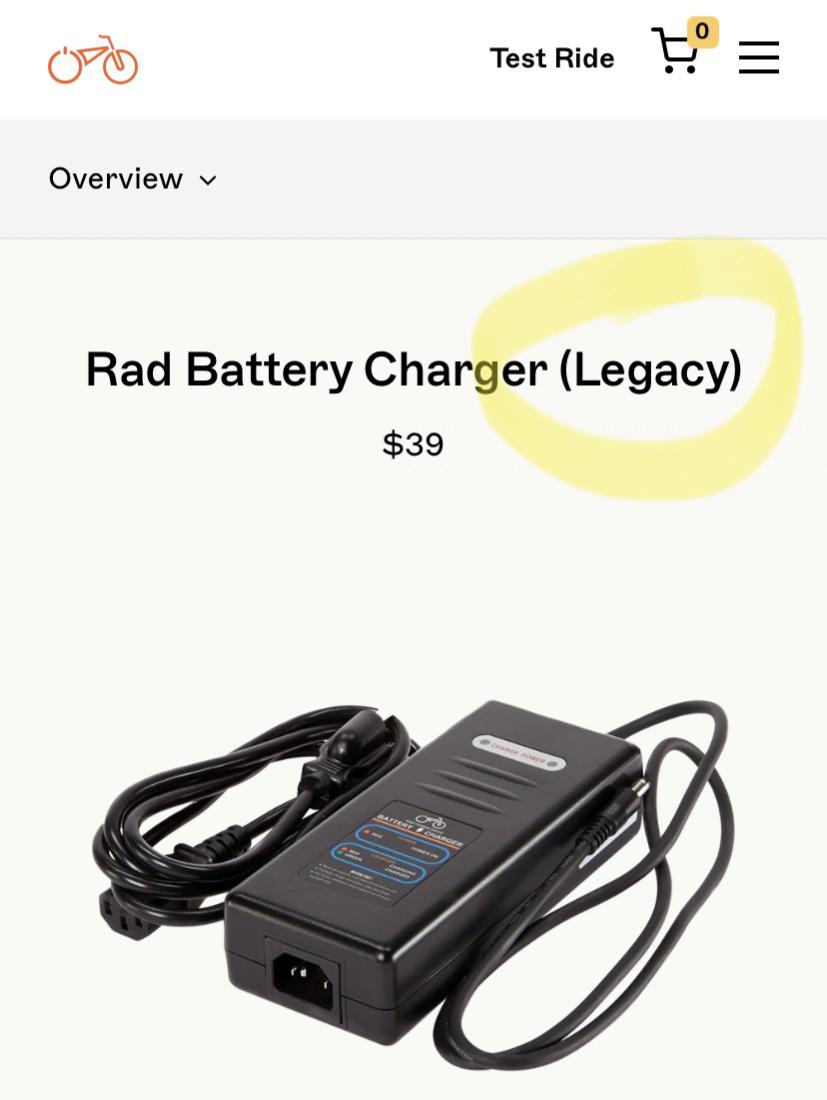Select the Overview navigation item
The height and width of the screenshot is (1100, 827).
115,179
